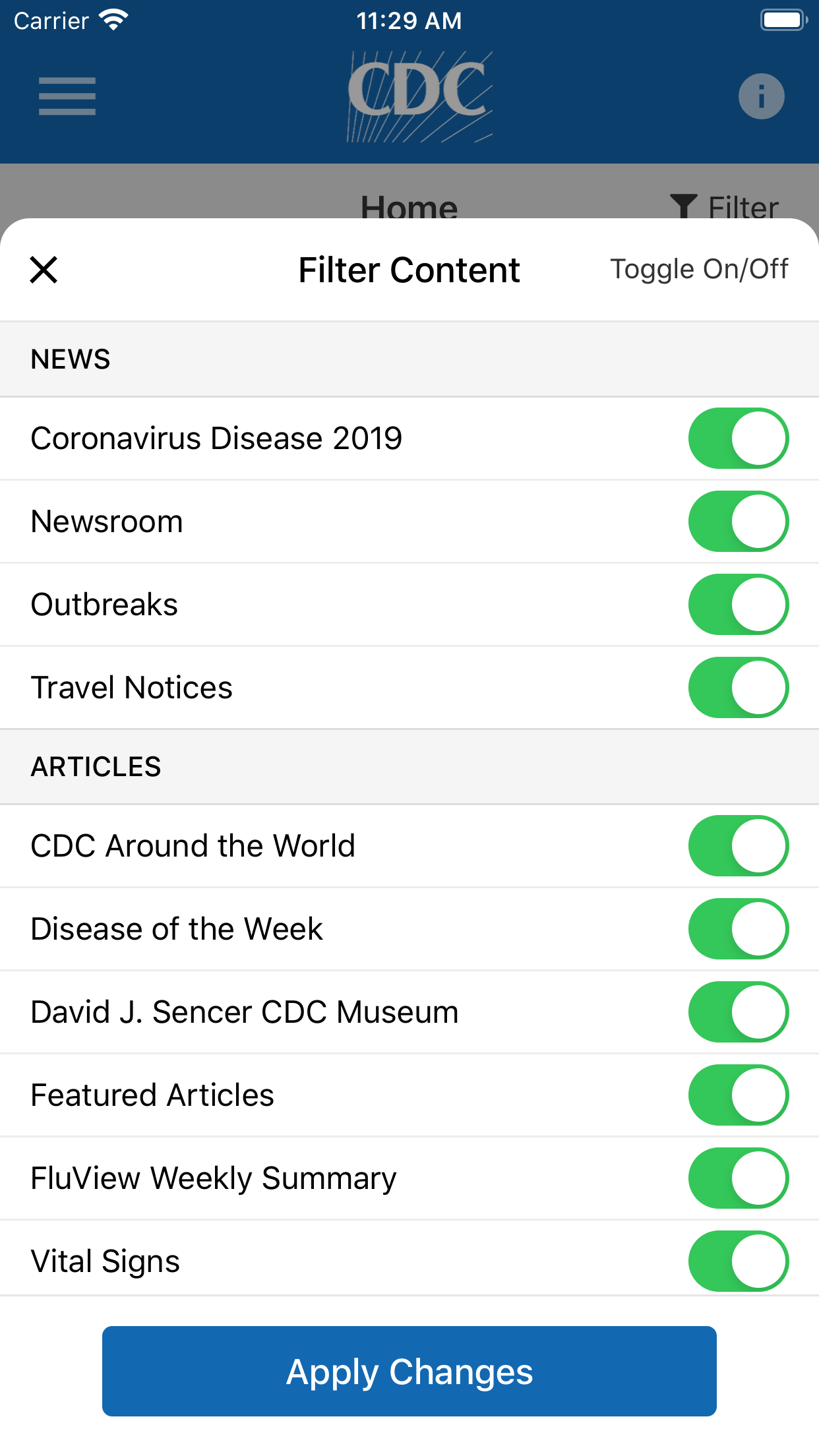The height and width of the screenshot is (1456, 819).
Task: Disable Coronavirus Disease 2019 news
Action: (739, 439)
